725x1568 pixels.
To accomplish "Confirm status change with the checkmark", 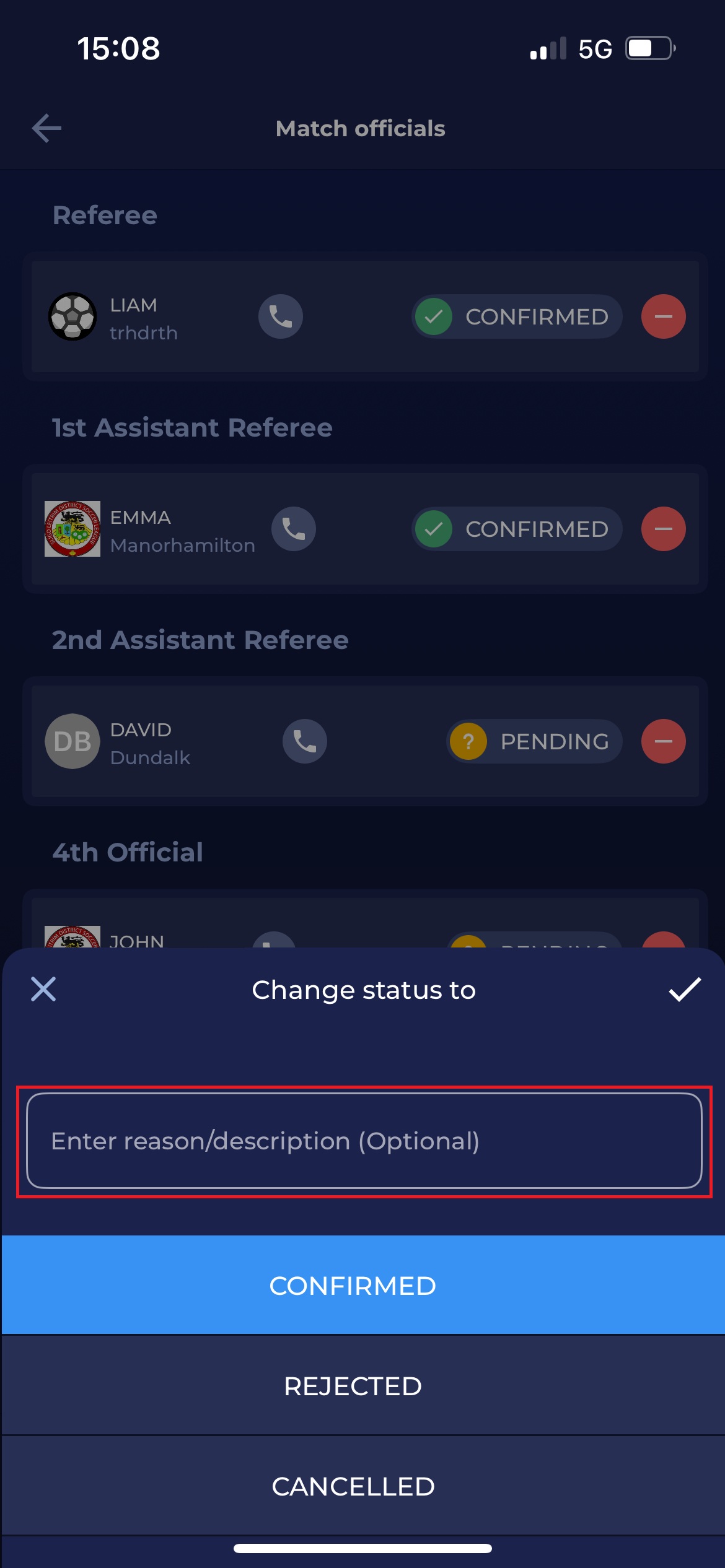I will click(x=685, y=989).
